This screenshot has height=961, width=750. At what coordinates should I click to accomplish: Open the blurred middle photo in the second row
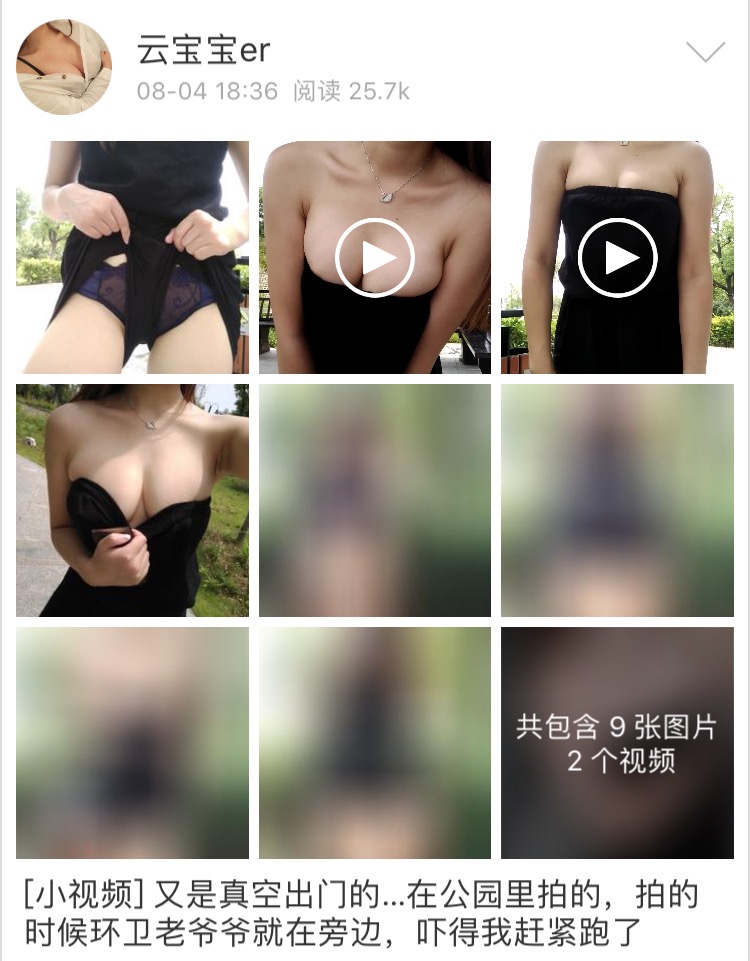click(x=375, y=500)
